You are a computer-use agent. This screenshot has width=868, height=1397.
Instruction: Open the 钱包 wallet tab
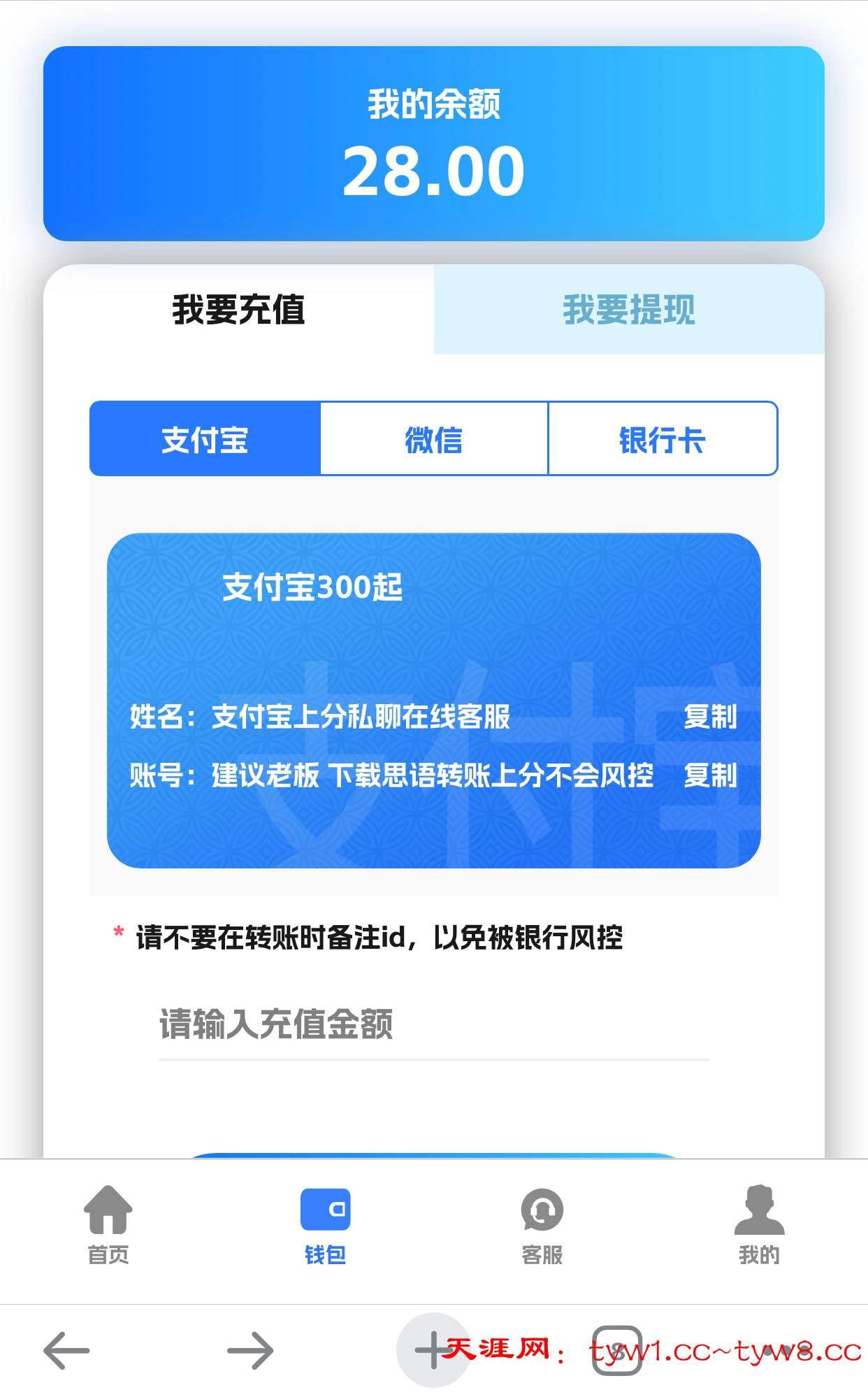[x=325, y=1224]
